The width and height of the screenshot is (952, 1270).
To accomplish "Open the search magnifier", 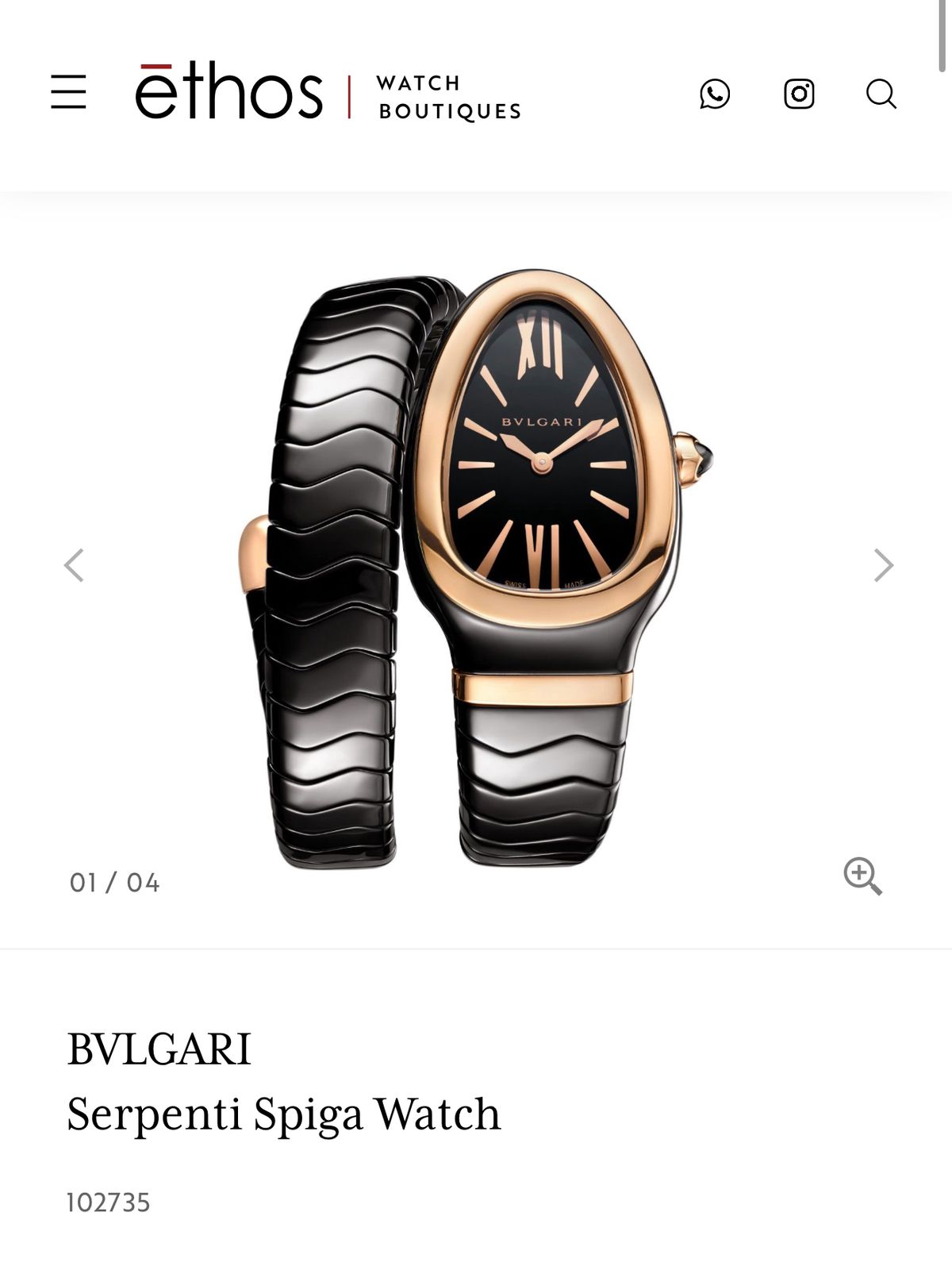I will point(881,94).
